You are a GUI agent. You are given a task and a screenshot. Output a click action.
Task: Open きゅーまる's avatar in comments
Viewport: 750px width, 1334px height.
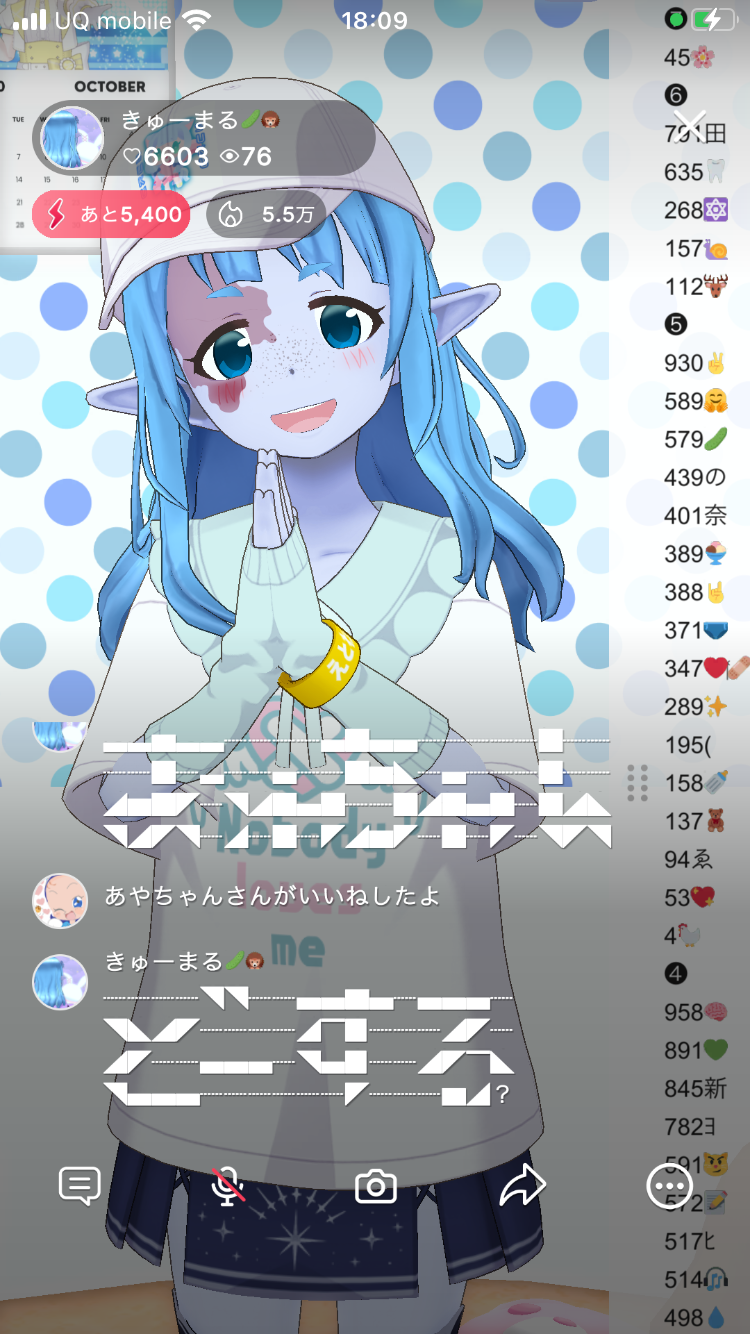point(59,980)
